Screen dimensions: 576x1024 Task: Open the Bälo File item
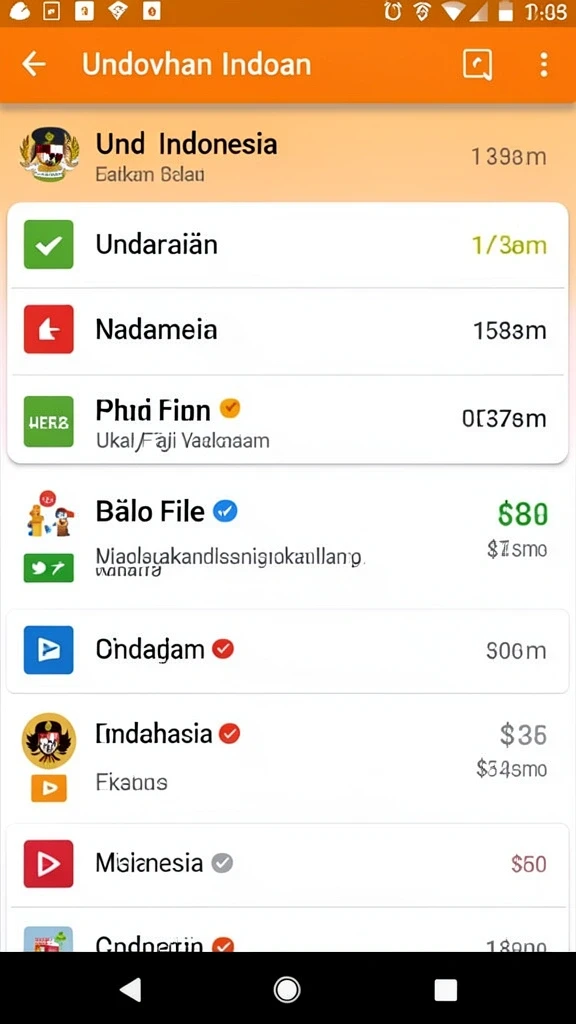[x=288, y=536]
